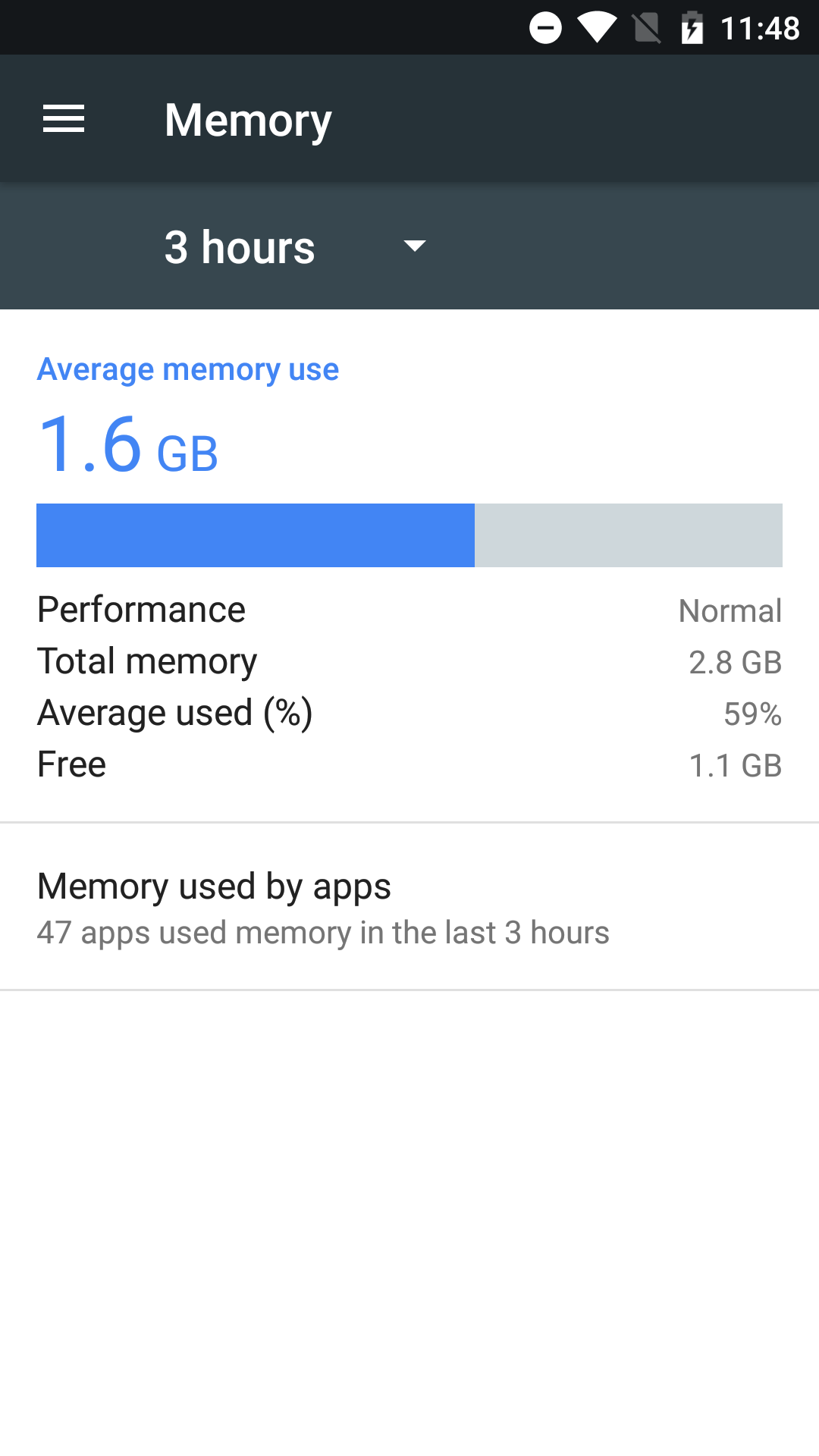Open Memory used by apps
Viewport: 819px width, 1456px height.
(409, 907)
